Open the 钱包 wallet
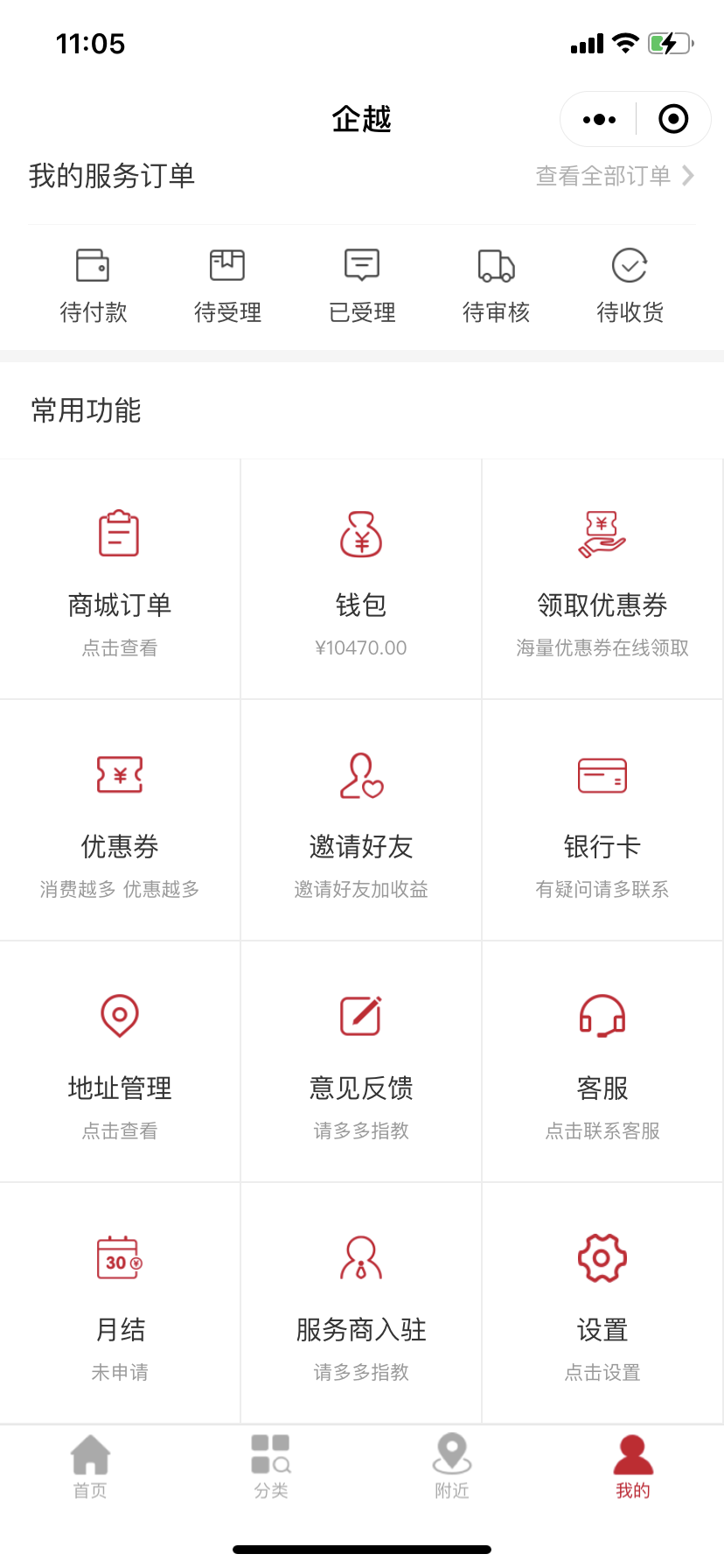Viewport: 724px width, 1568px height. tap(361, 579)
